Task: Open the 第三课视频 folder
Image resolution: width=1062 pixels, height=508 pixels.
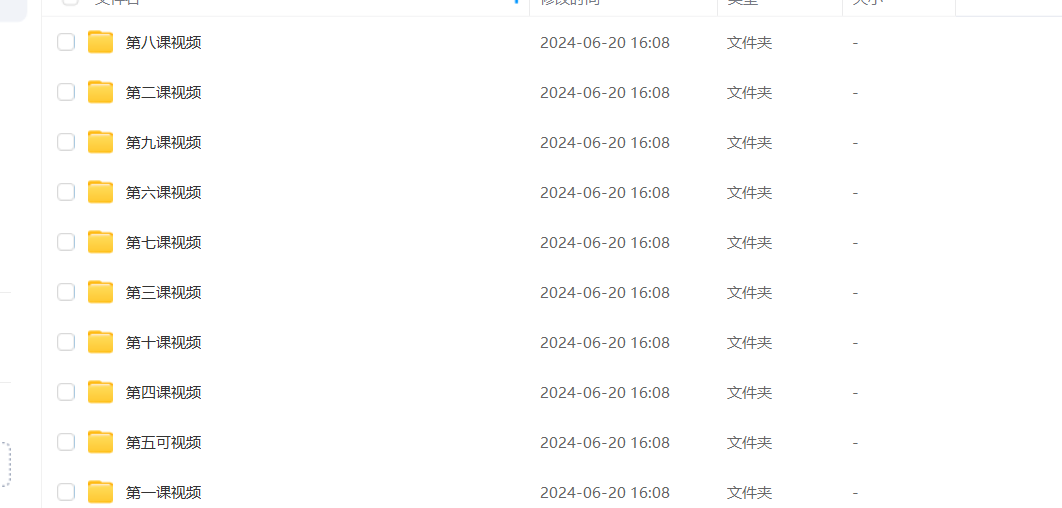Action: [x=163, y=292]
